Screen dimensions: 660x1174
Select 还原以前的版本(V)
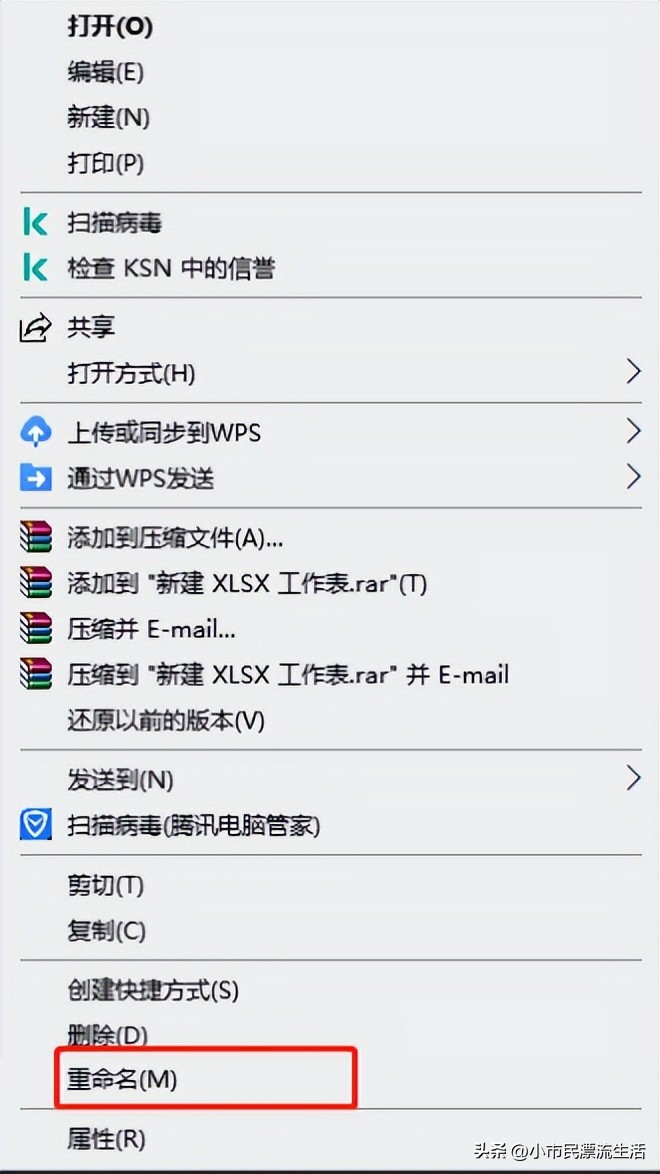[x=165, y=719]
